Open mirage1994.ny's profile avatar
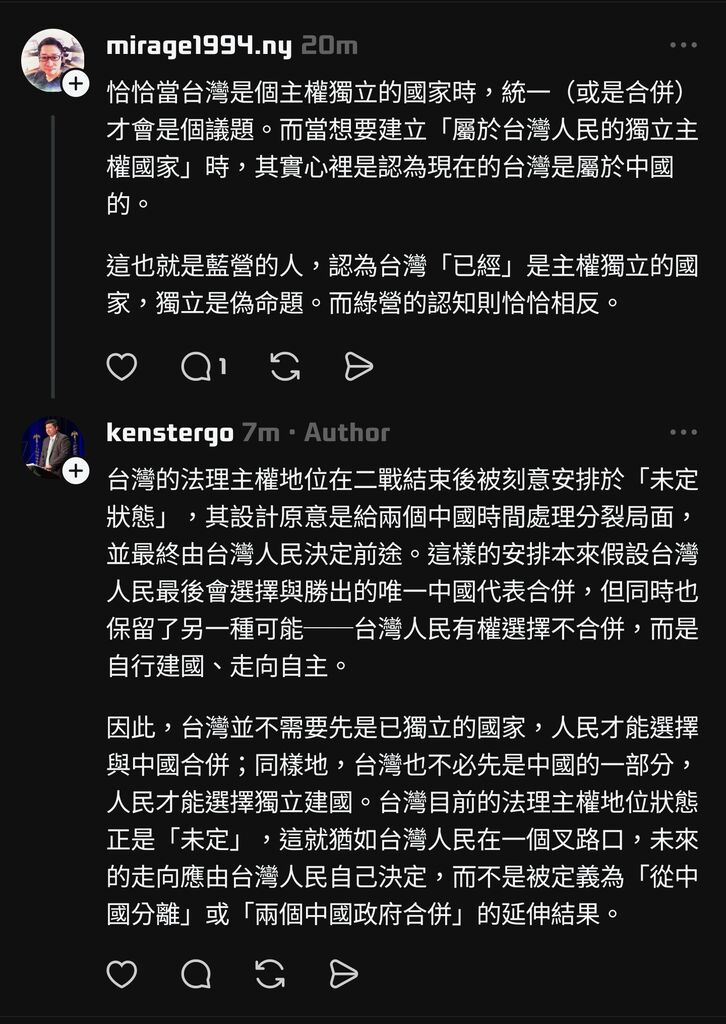Image resolution: width=726 pixels, height=1024 pixels. [52, 60]
